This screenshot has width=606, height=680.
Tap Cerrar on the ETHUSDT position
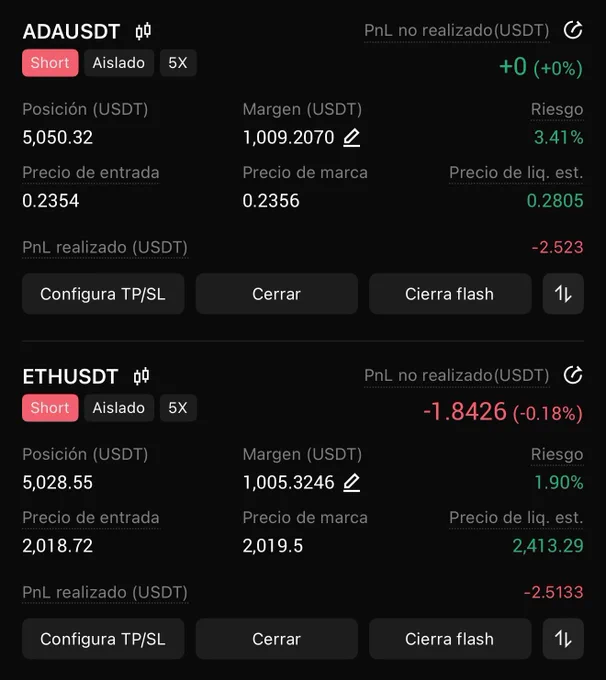[x=277, y=639]
